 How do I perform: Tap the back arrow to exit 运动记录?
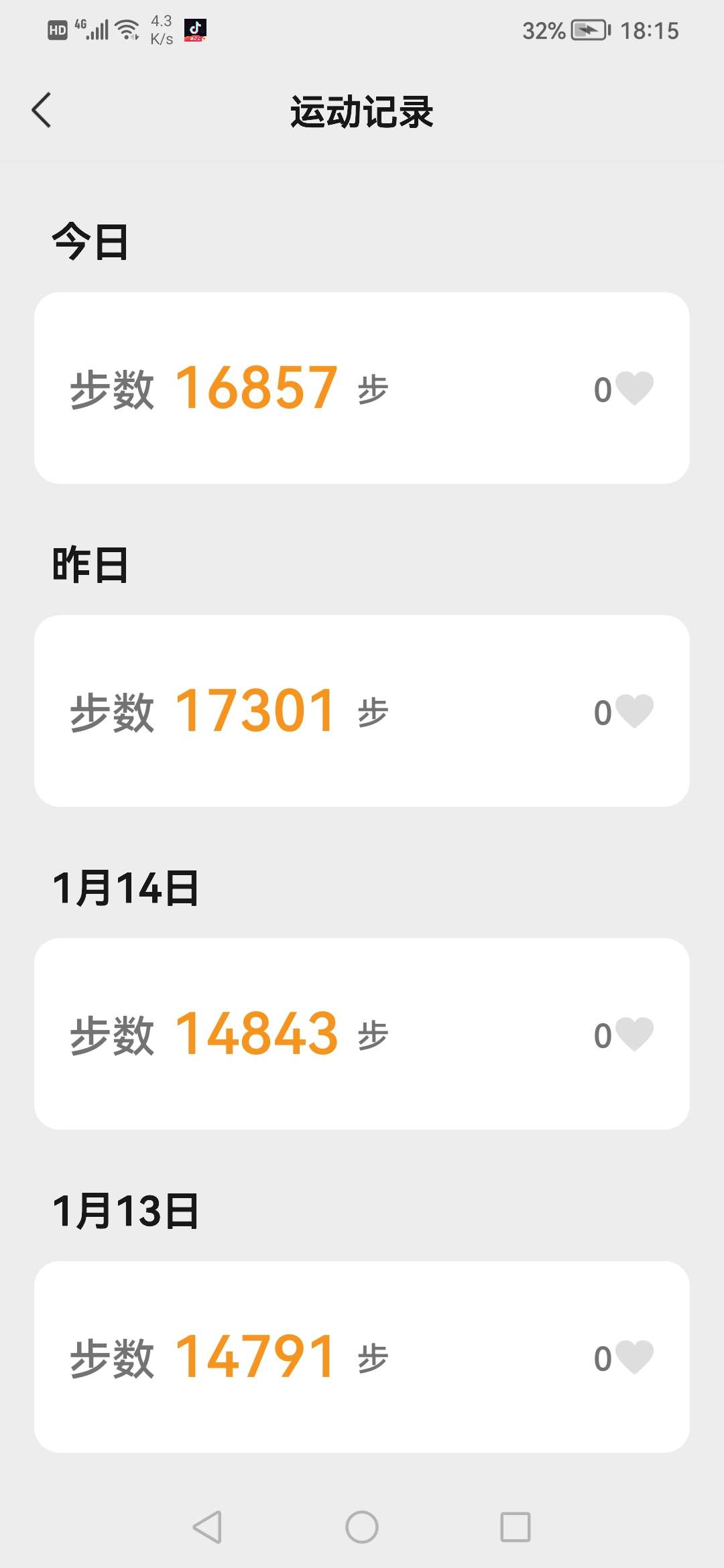click(42, 111)
